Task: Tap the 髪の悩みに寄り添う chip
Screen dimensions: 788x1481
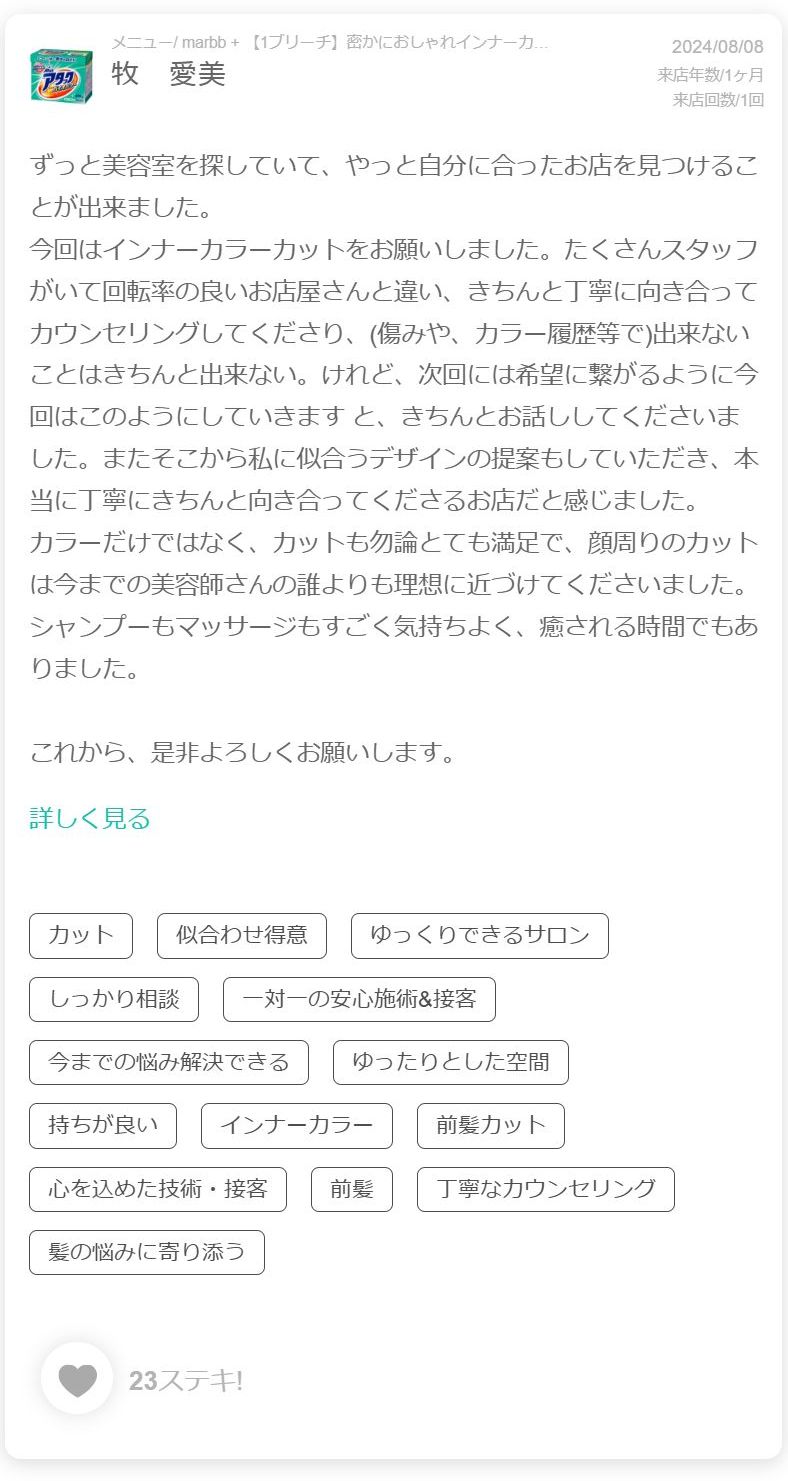Action: 147,1252
